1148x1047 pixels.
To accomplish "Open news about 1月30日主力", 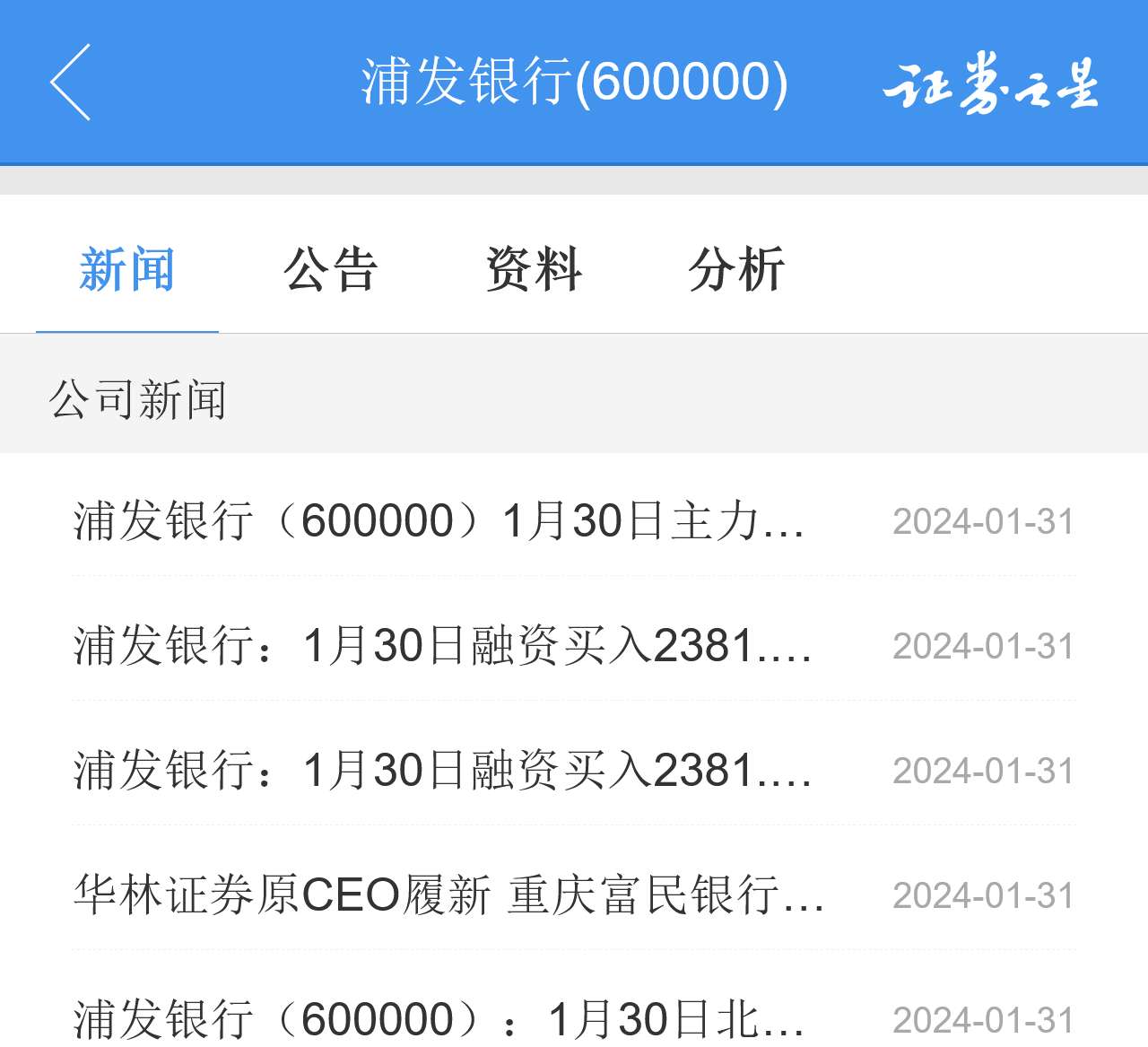I will pos(439,521).
